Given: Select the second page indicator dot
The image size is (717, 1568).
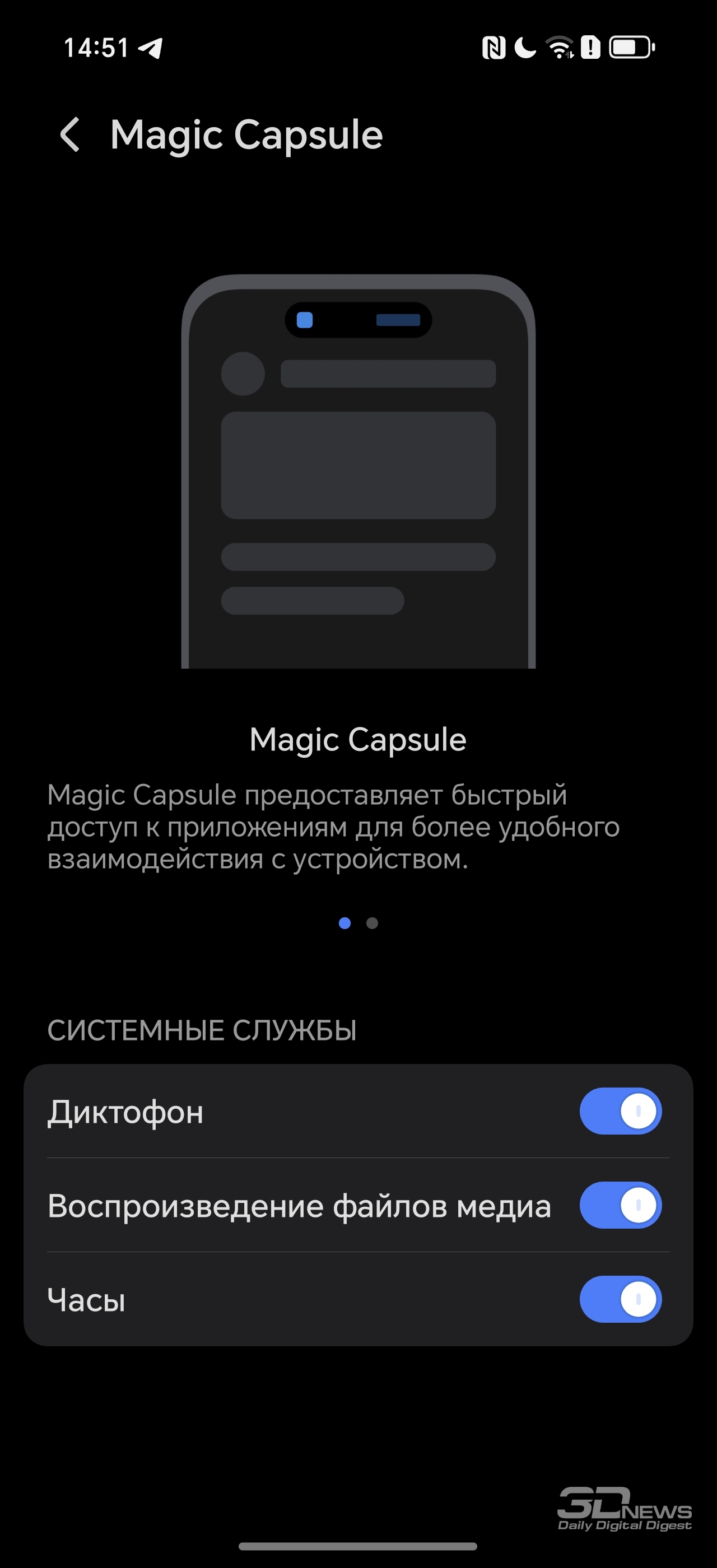Looking at the screenshot, I should pyautogui.click(x=372, y=923).
